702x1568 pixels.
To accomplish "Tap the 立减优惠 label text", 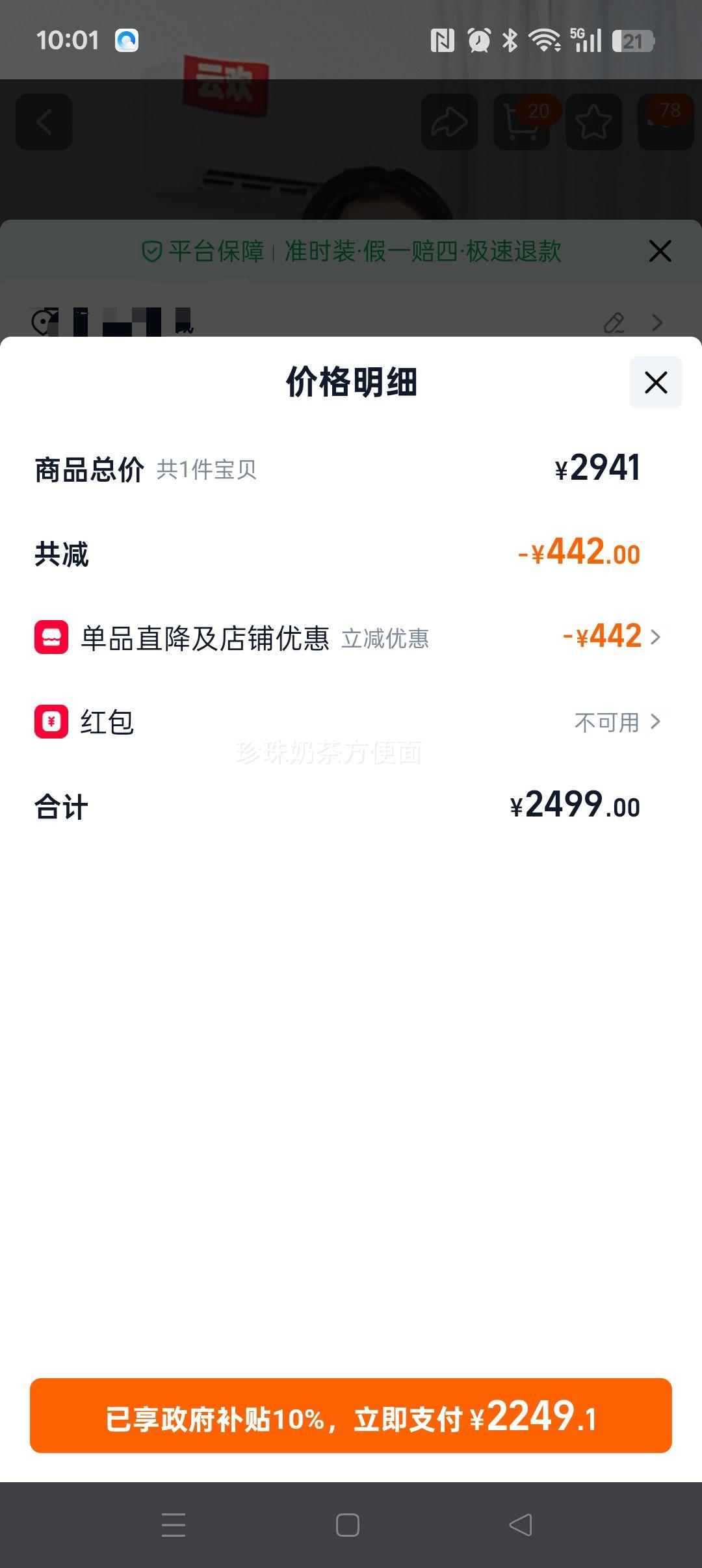I will point(385,640).
